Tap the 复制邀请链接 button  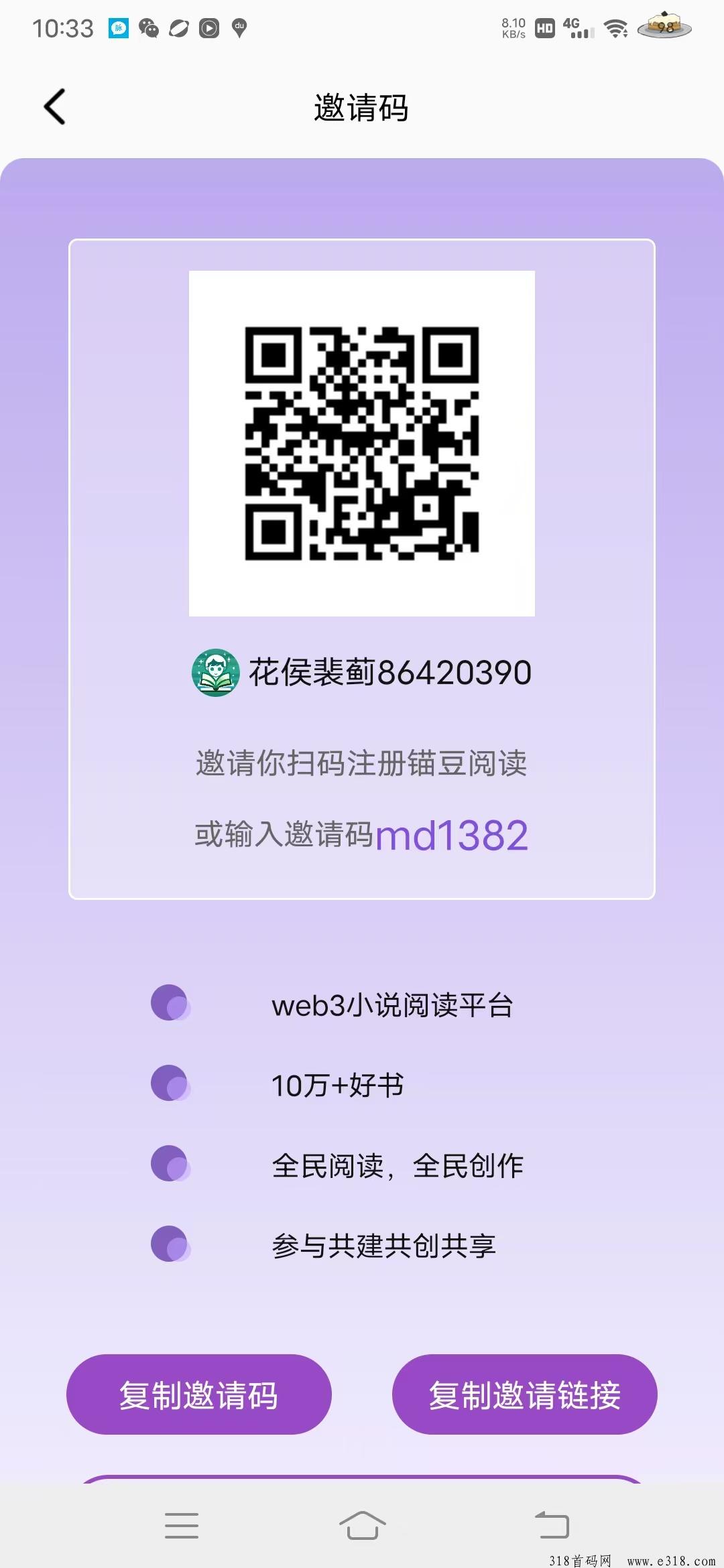(525, 1394)
